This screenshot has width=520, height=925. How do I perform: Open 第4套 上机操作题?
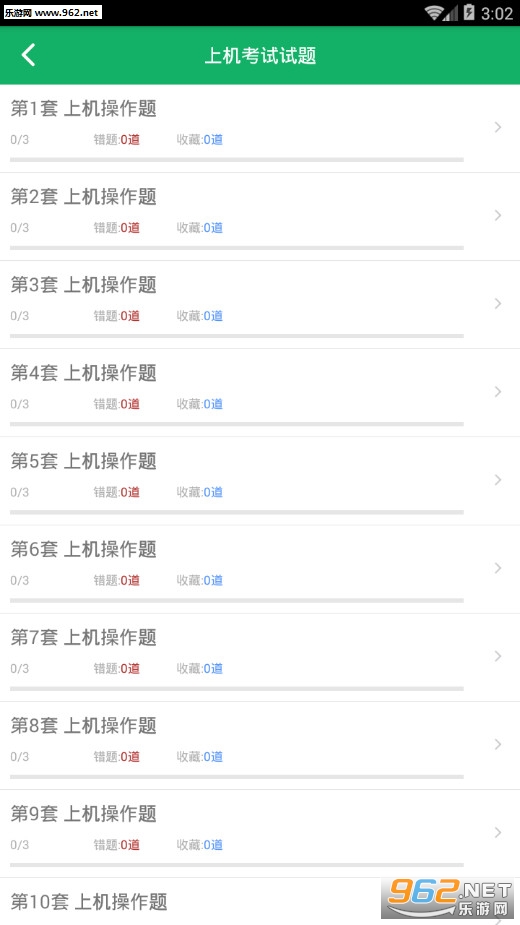pos(260,393)
